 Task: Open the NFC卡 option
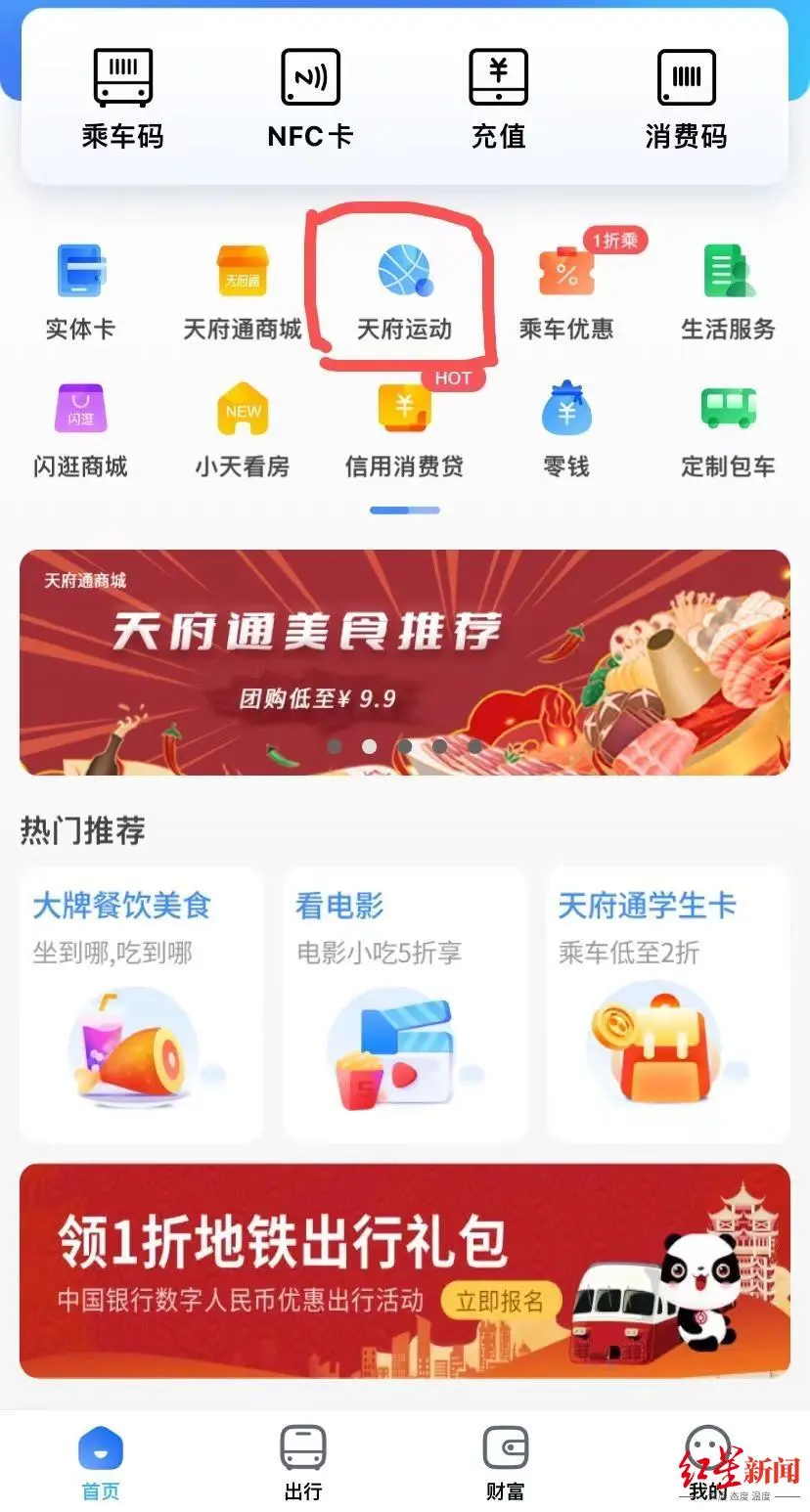click(310, 98)
